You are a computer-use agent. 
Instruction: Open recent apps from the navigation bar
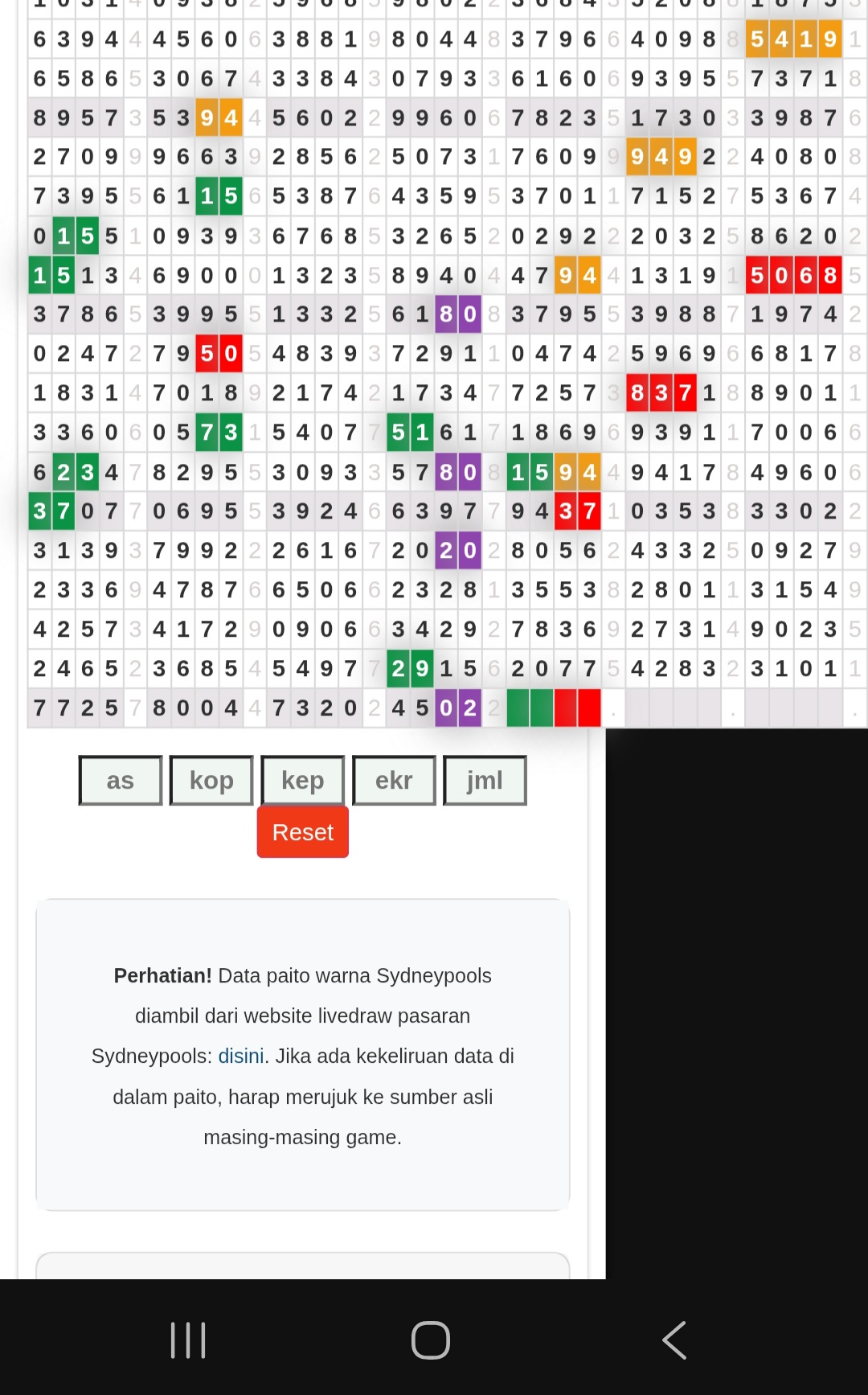point(189,1340)
